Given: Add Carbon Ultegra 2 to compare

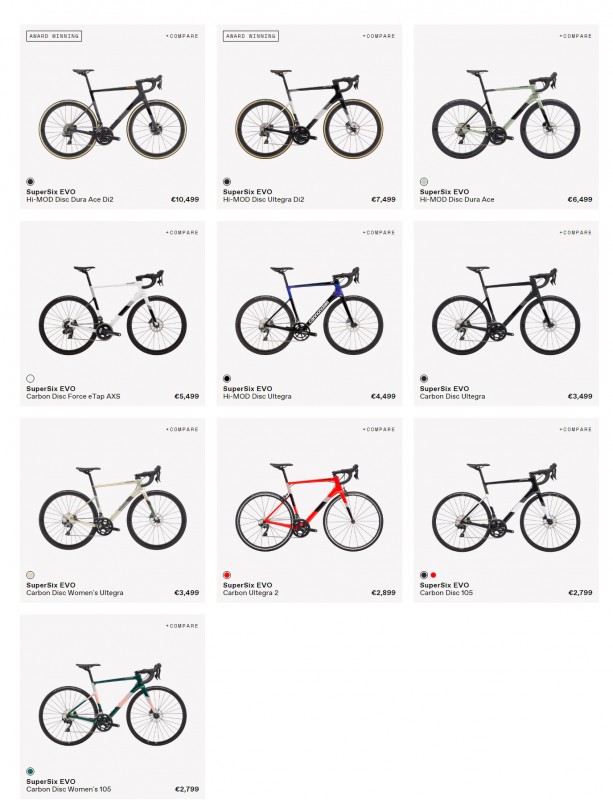Looking at the screenshot, I should pos(379,430).
